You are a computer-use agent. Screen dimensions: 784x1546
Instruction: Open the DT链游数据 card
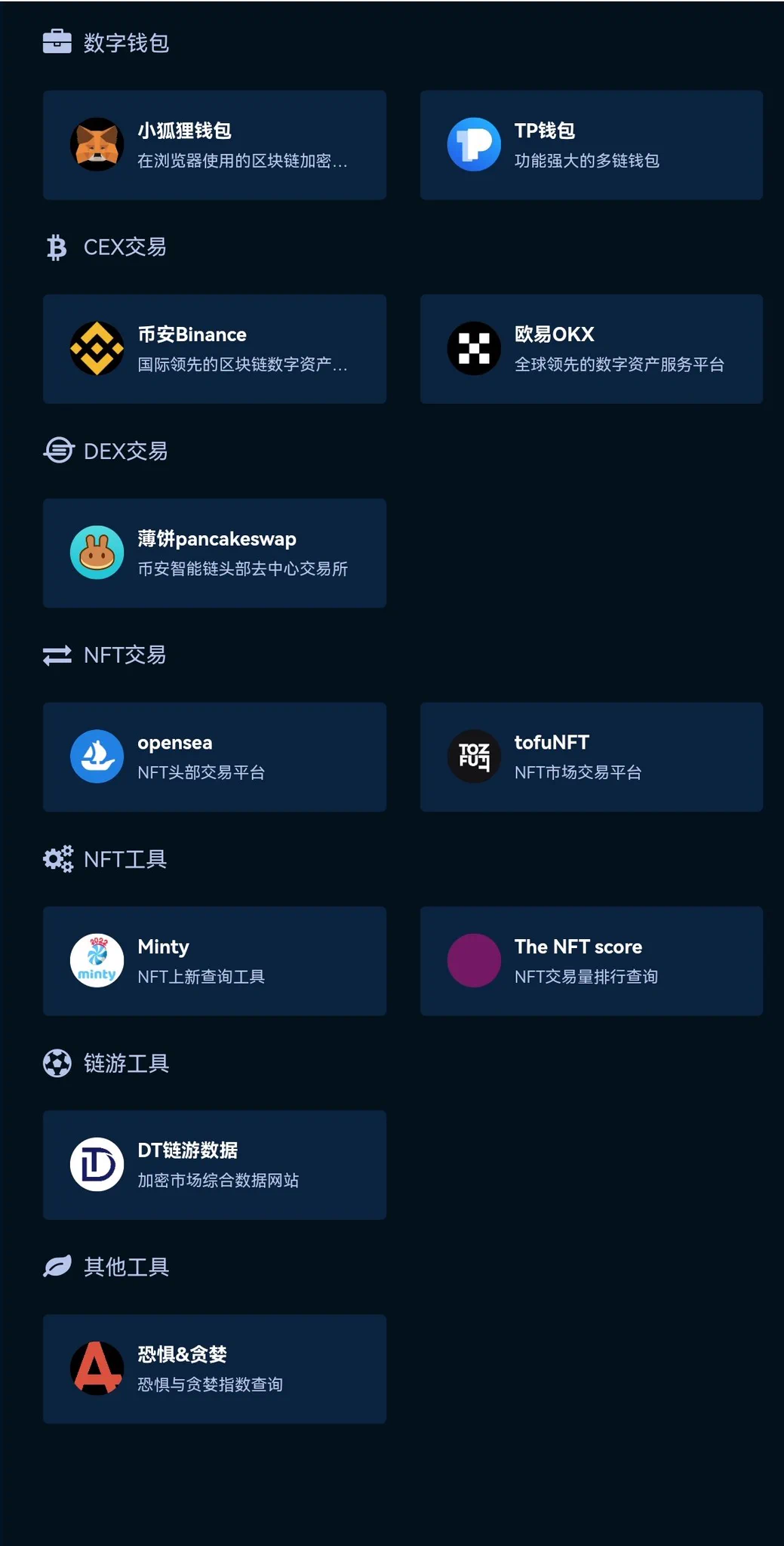pos(214,1164)
